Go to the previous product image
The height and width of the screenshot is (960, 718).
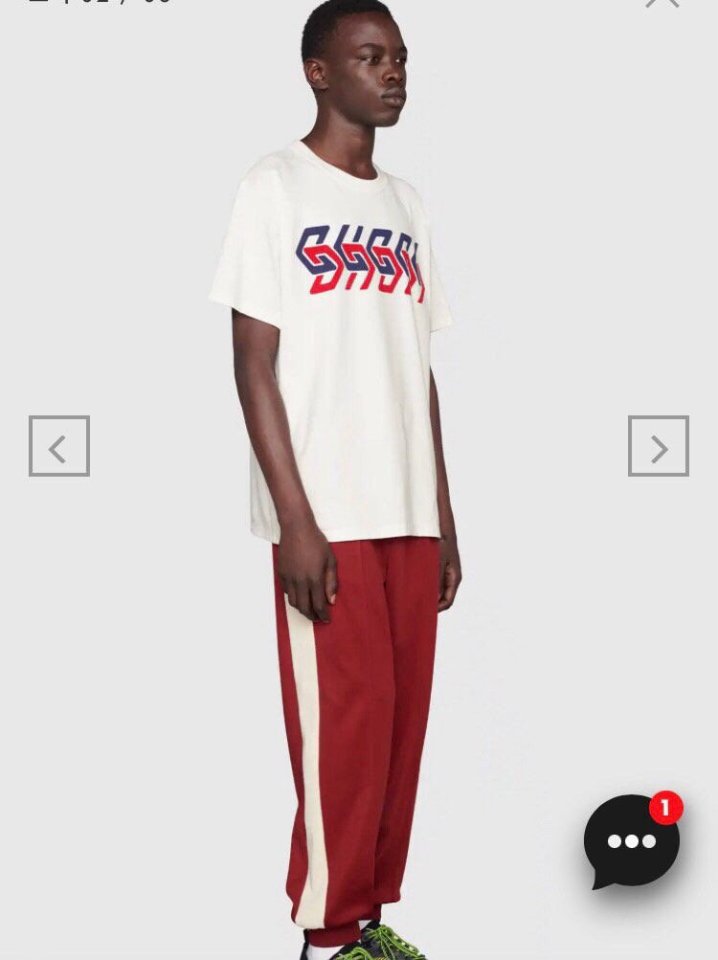[x=59, y=446]
